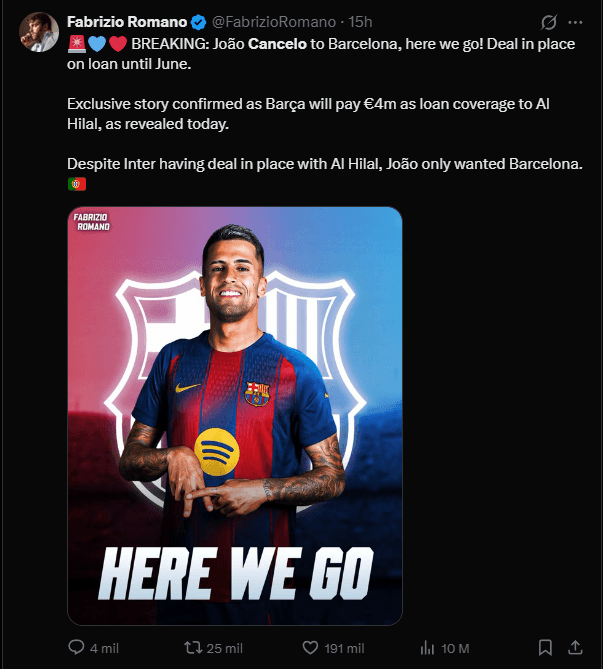Open the post's more options menu

point(577,22)
